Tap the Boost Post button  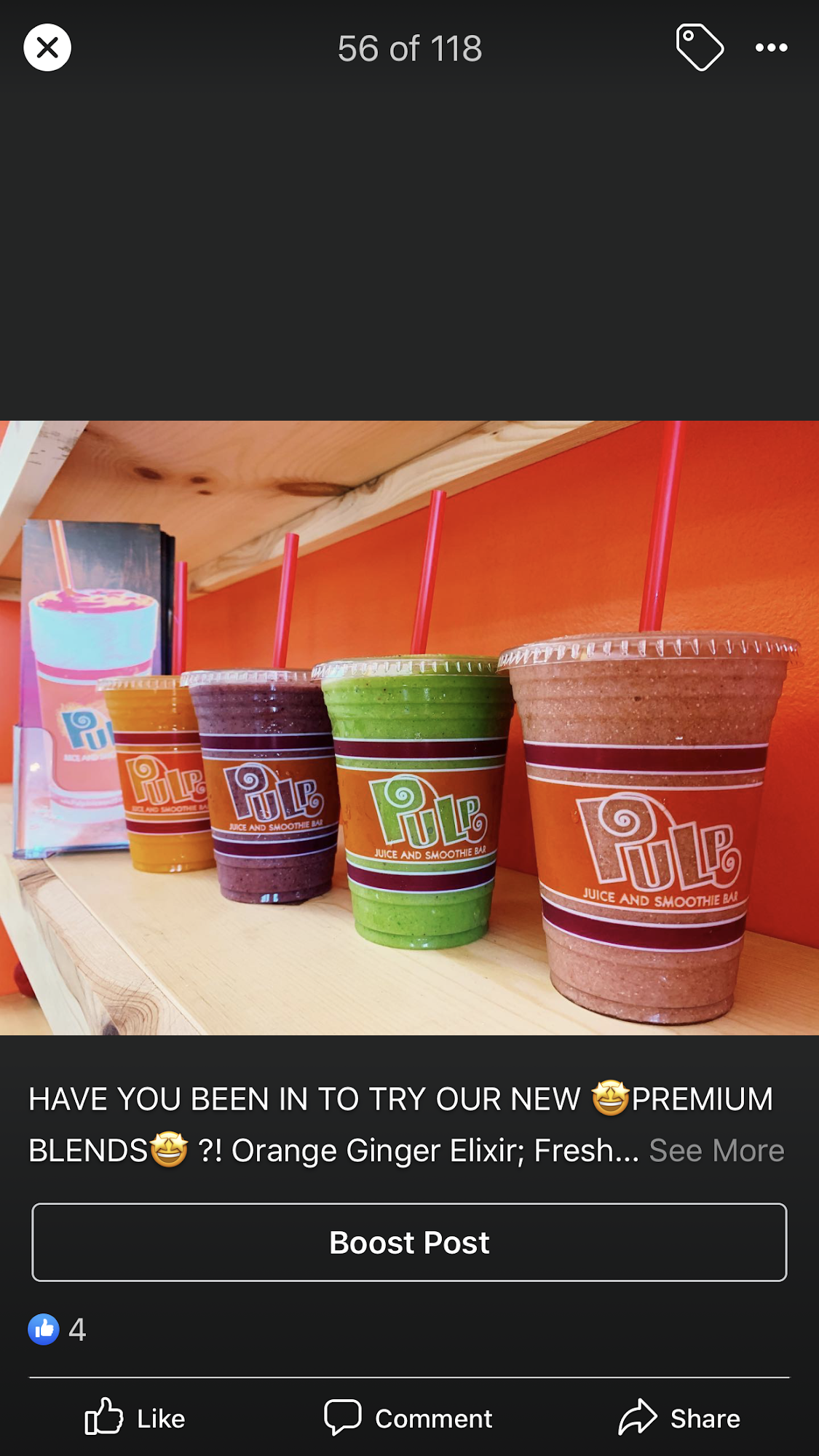click(409, 1242)
